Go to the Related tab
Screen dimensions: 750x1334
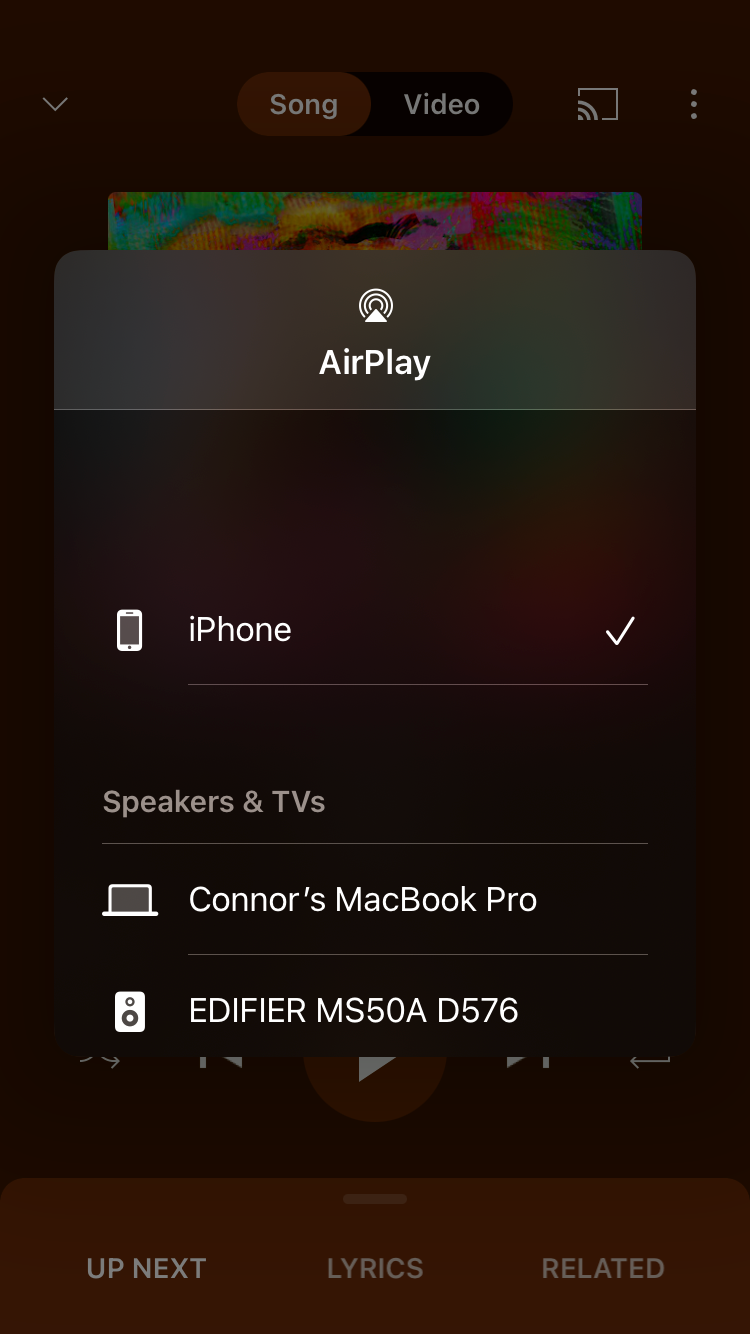point(603,1268)
